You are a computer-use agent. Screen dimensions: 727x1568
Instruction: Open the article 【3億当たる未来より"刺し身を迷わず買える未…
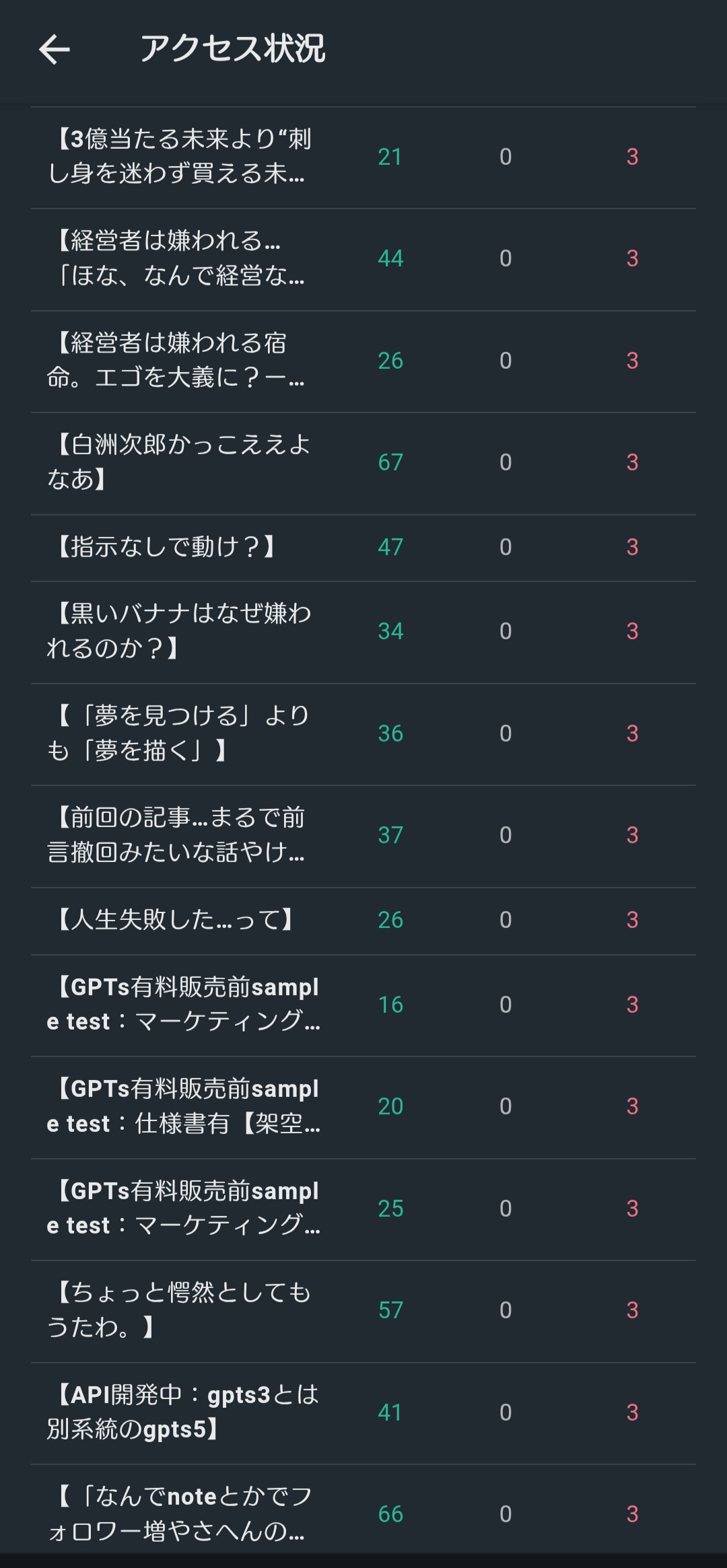[x=179, y=157]
